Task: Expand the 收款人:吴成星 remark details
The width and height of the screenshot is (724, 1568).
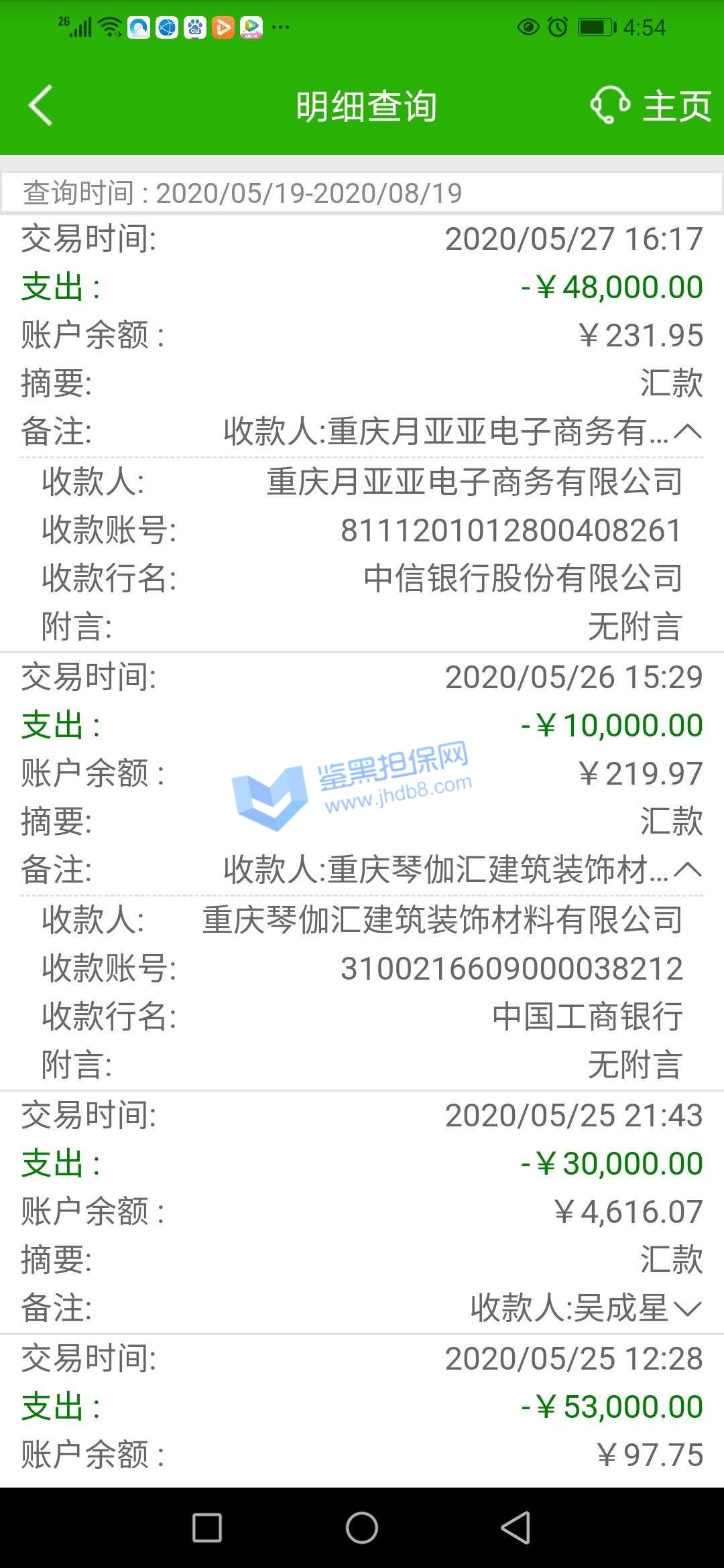Action: (687, 1307)
